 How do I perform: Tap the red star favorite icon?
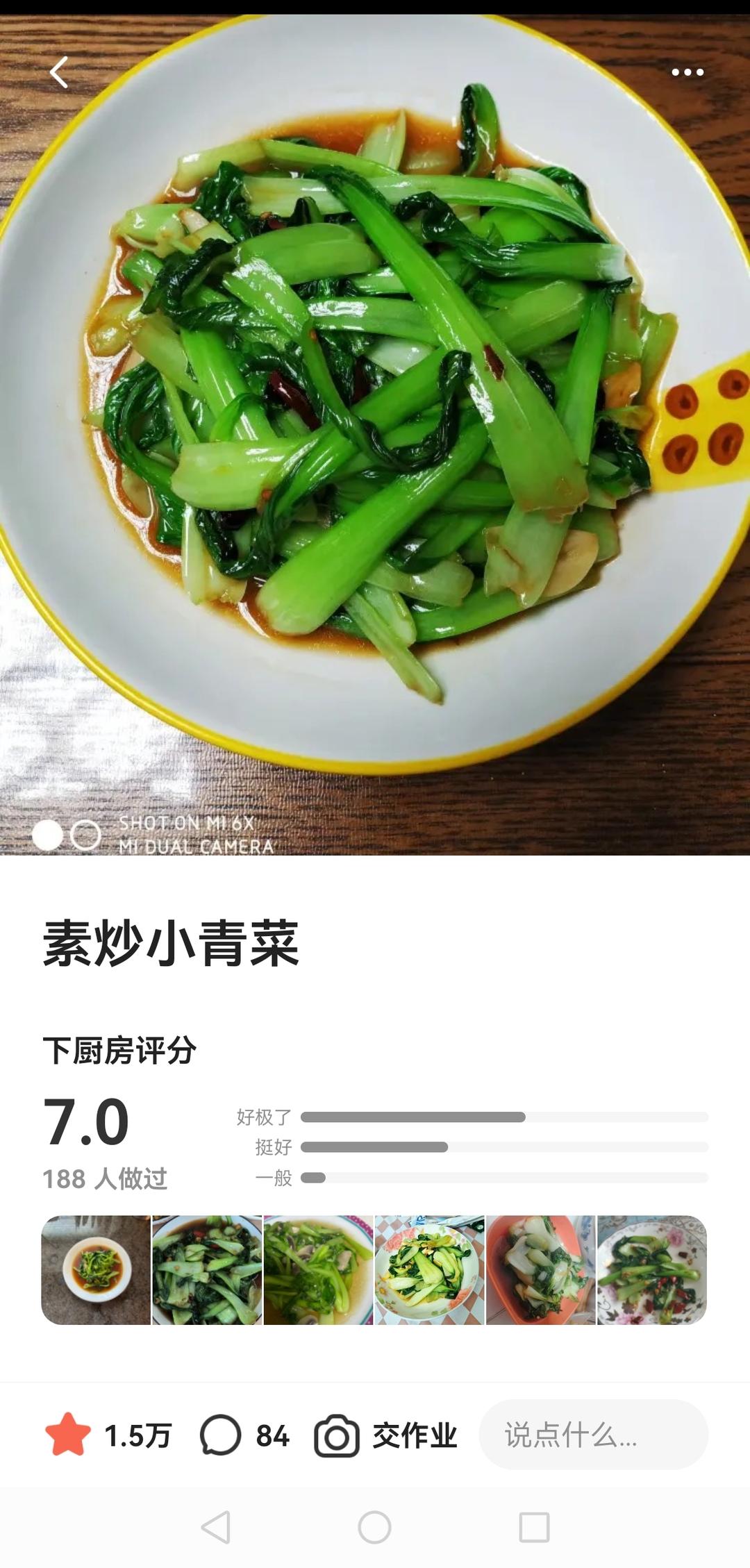[x=68, y=1435]
